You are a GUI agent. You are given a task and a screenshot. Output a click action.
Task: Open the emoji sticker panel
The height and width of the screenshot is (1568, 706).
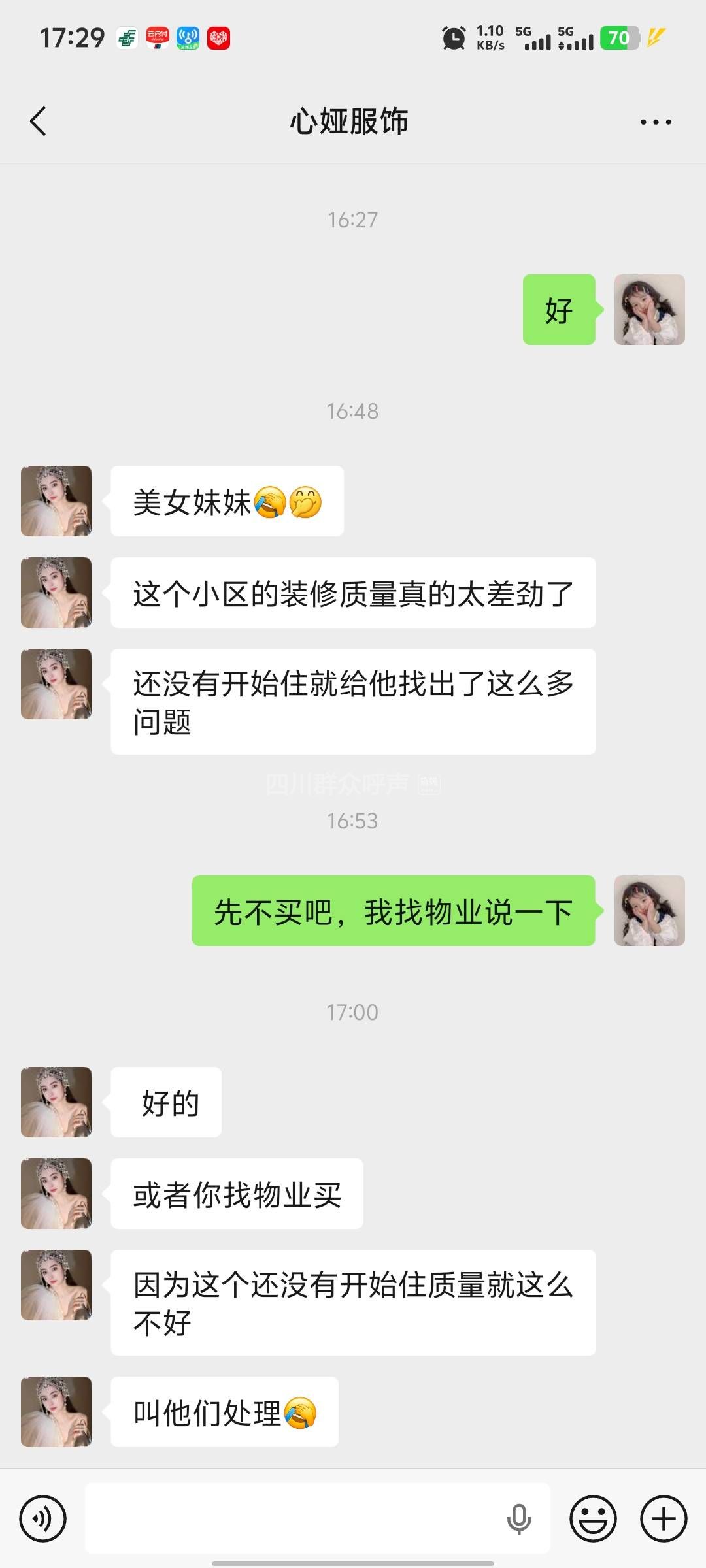[x=593, y=1518]
